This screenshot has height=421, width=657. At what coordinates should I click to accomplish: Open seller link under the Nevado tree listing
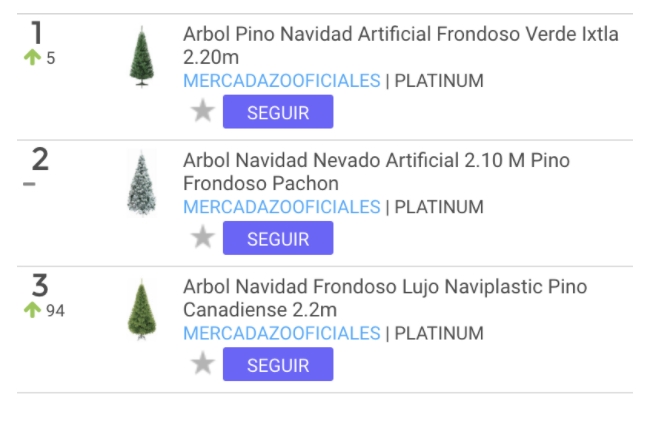click(281, 207)
